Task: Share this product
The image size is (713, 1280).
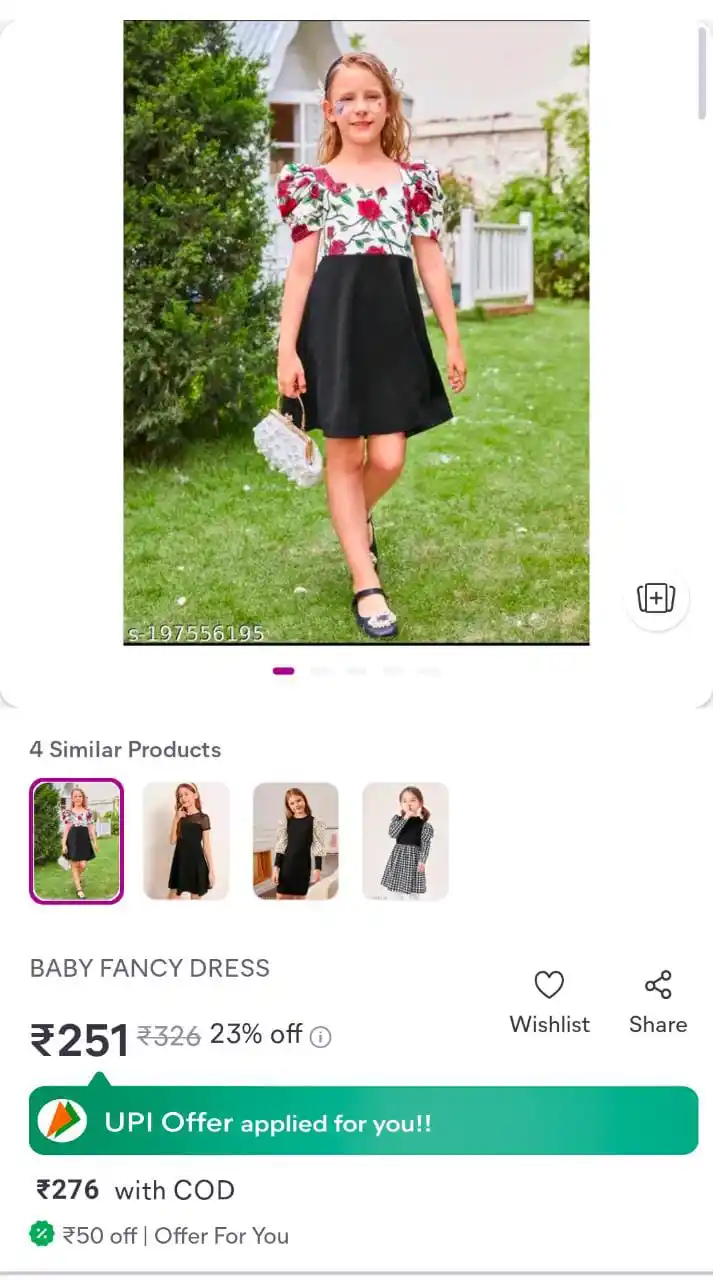Action: pos(658,1002)
